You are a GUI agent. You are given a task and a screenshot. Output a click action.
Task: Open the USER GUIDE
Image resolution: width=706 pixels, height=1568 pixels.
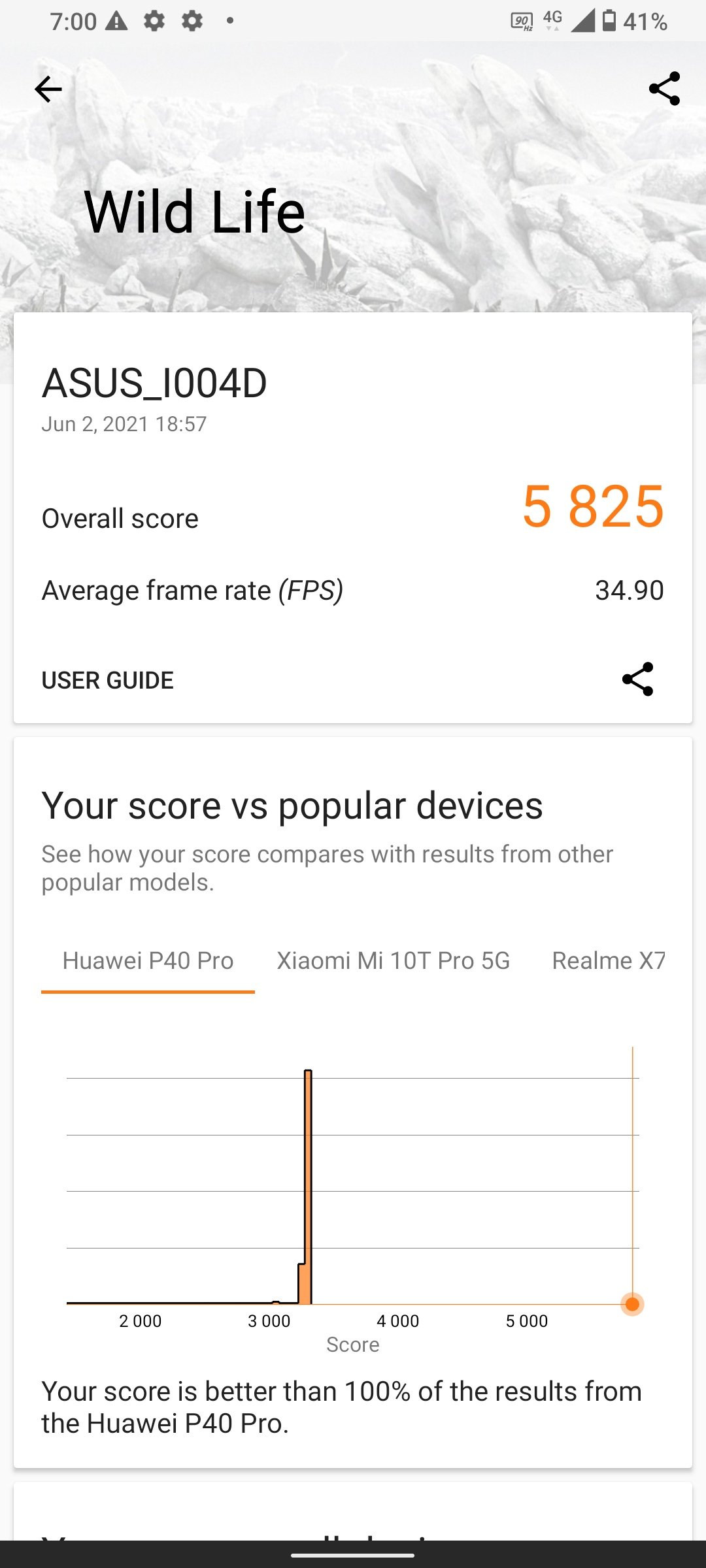coord(108,680)
